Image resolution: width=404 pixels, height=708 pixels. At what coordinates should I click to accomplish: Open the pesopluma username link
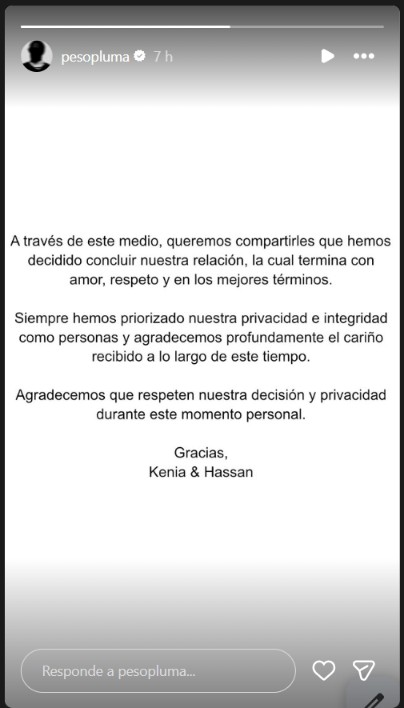coord(95,57)
